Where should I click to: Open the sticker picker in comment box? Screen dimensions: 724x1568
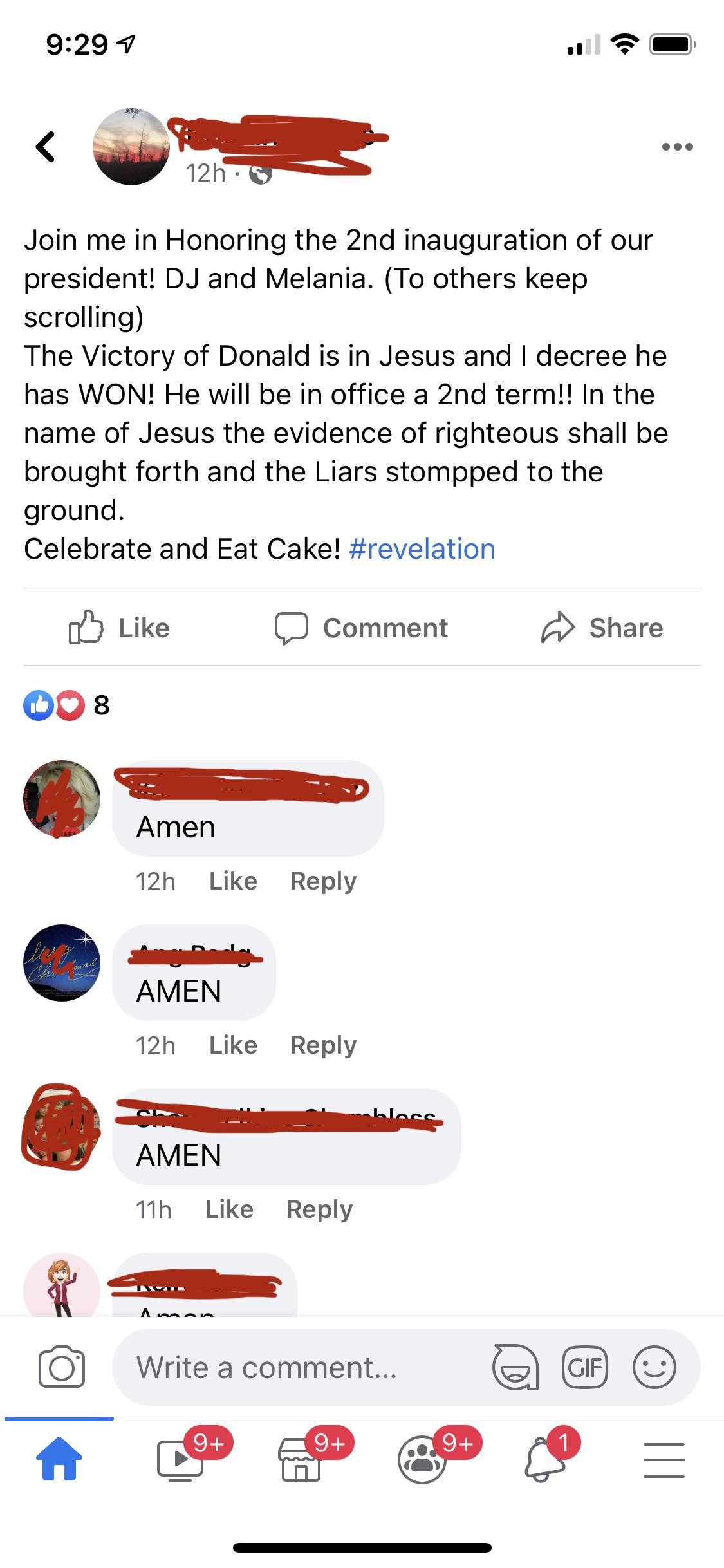pyautogui.click(x=515, y=1367)
